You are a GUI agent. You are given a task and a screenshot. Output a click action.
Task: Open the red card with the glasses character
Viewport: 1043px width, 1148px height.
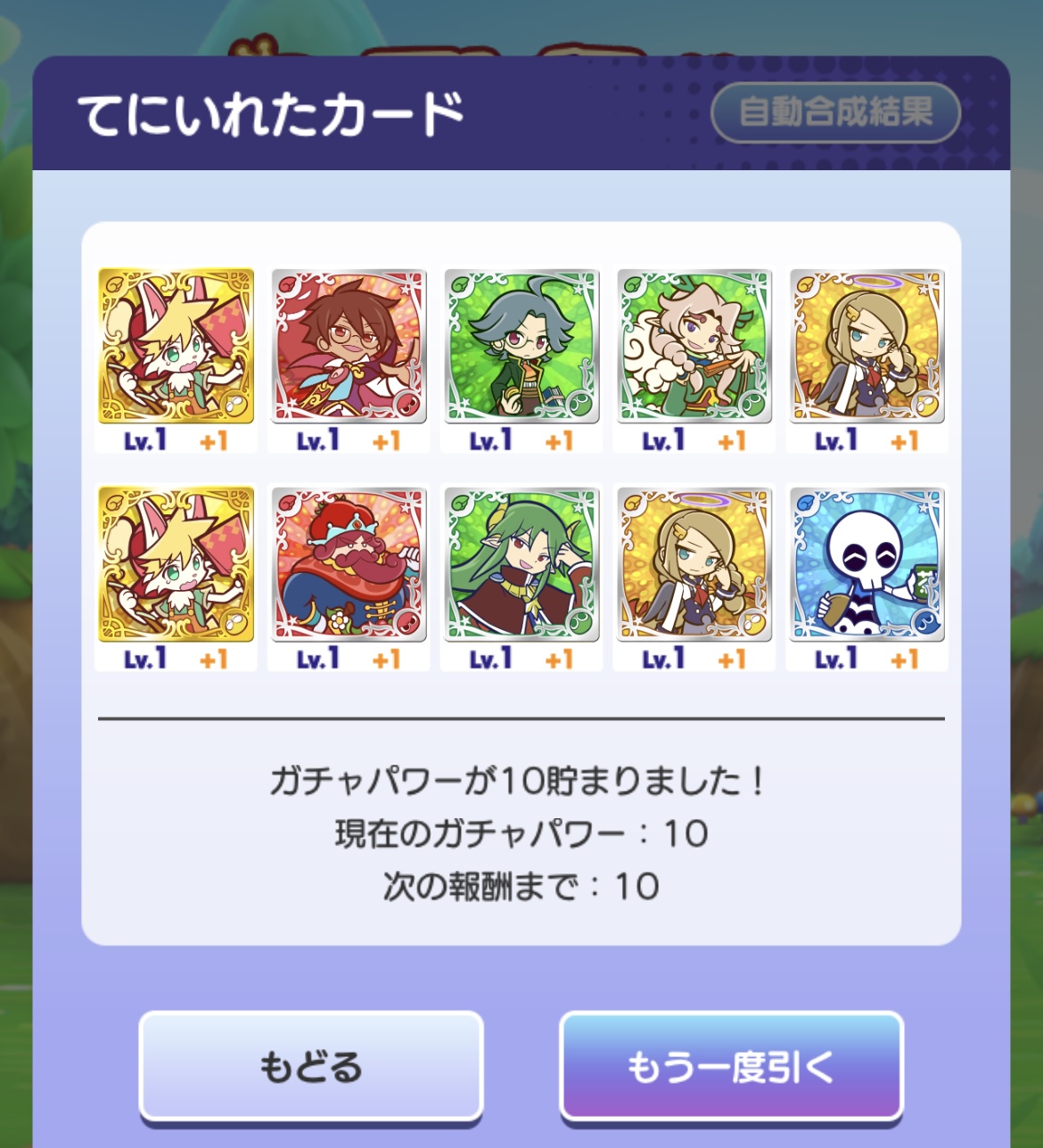pyautogui.click(x=349, y=346)
